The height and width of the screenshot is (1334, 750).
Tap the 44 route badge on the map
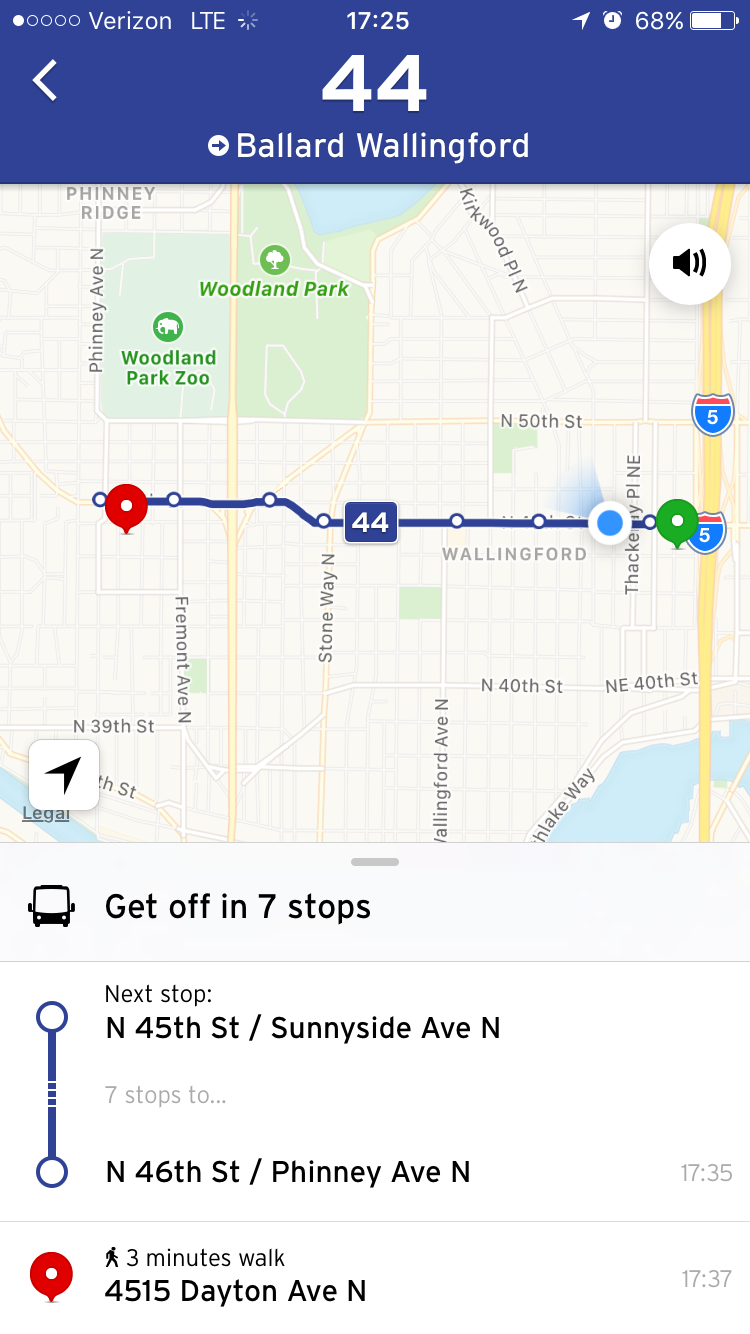(x=370, y=521)
